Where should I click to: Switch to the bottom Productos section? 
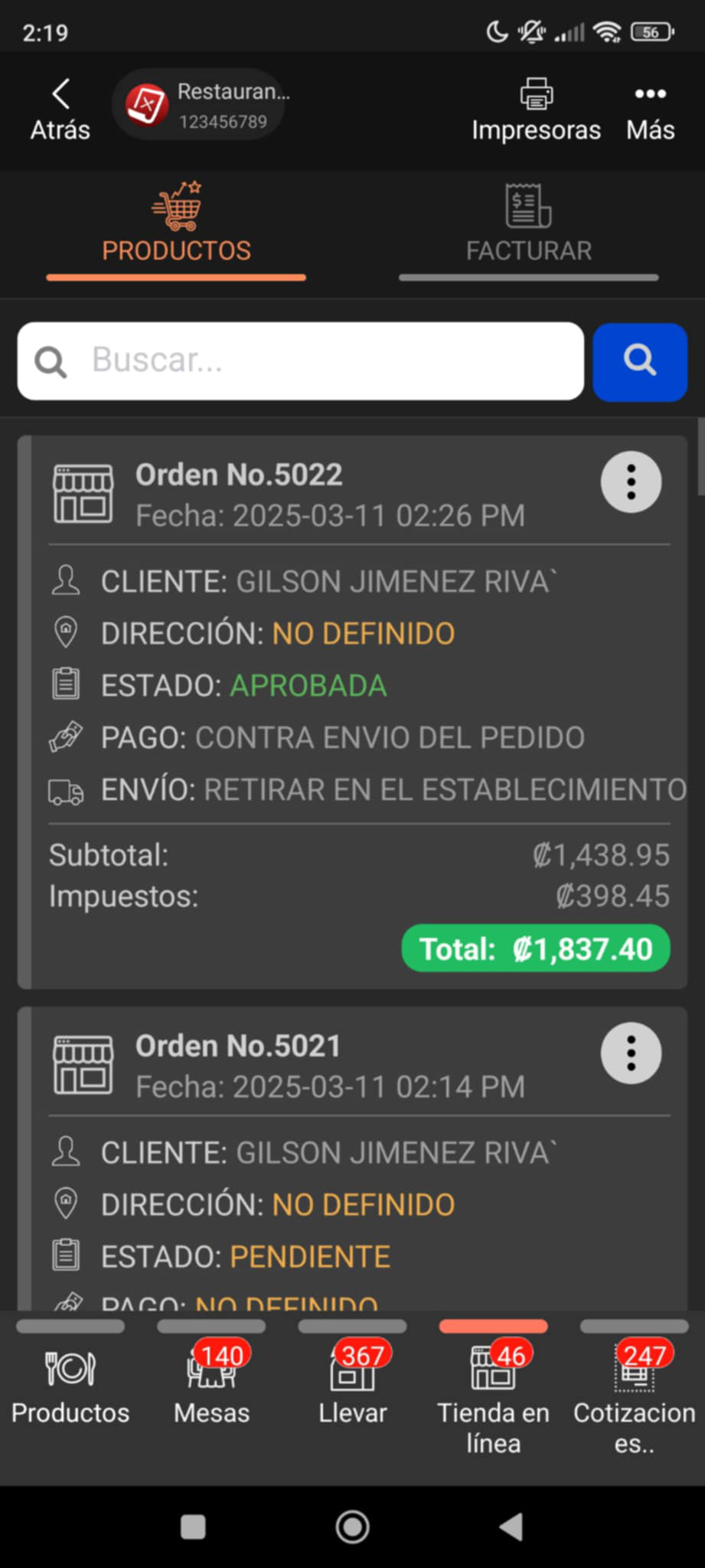coord(70,1387)
